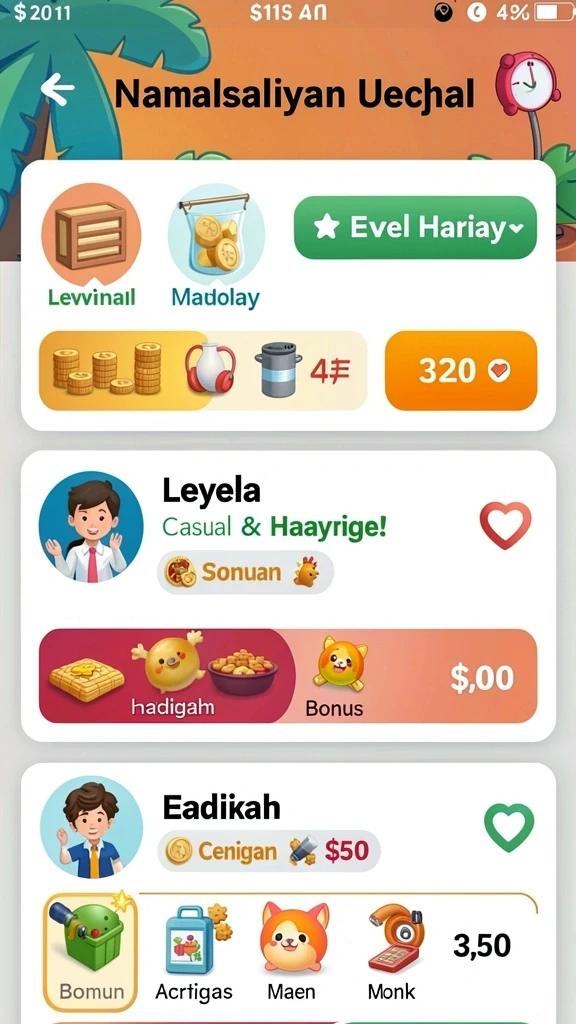Tap the Cenigan $50 chip
Viewport: 576px width, 1024px height.
click(268, 851)
